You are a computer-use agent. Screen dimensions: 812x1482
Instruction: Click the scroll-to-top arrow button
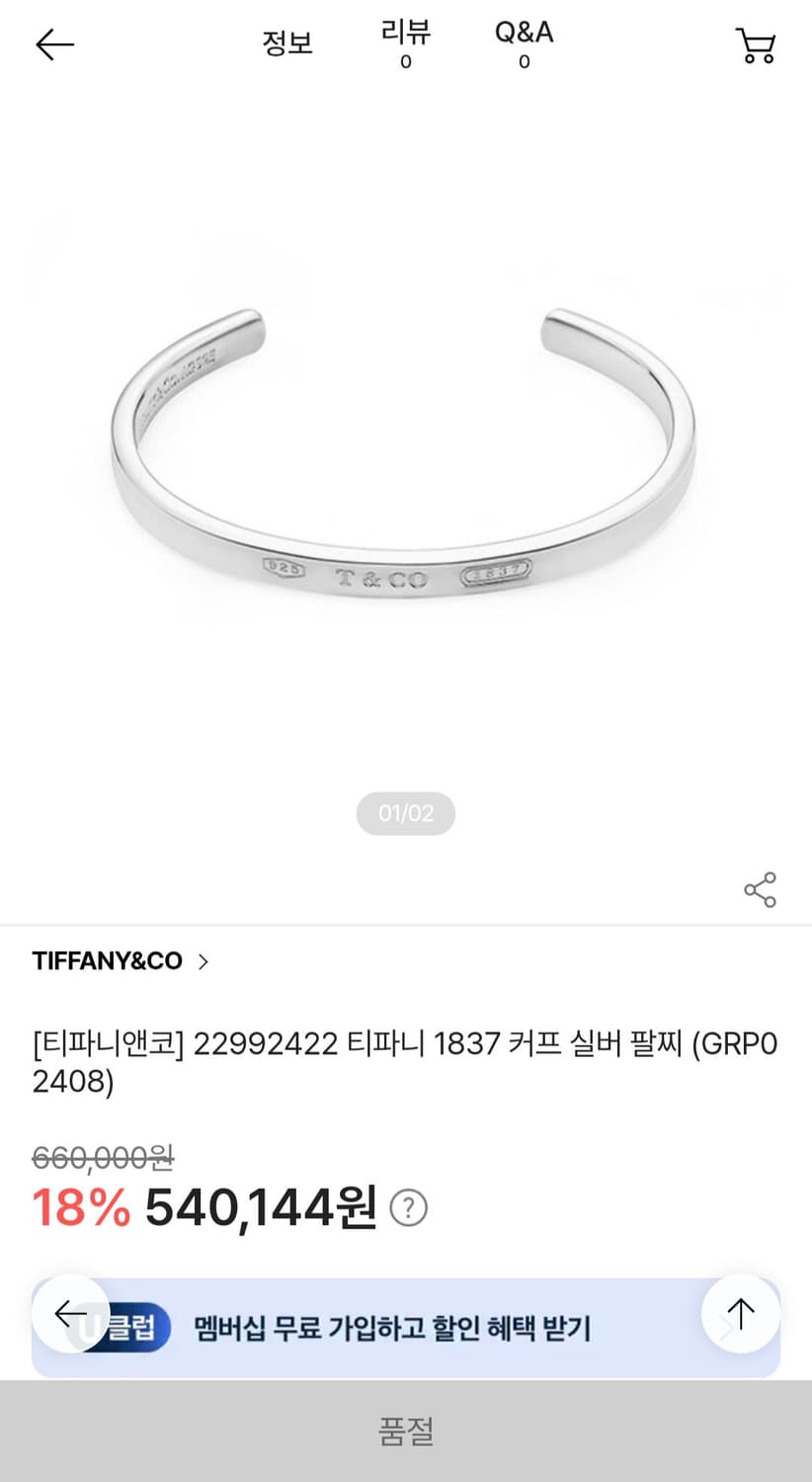click(740, 1315)
